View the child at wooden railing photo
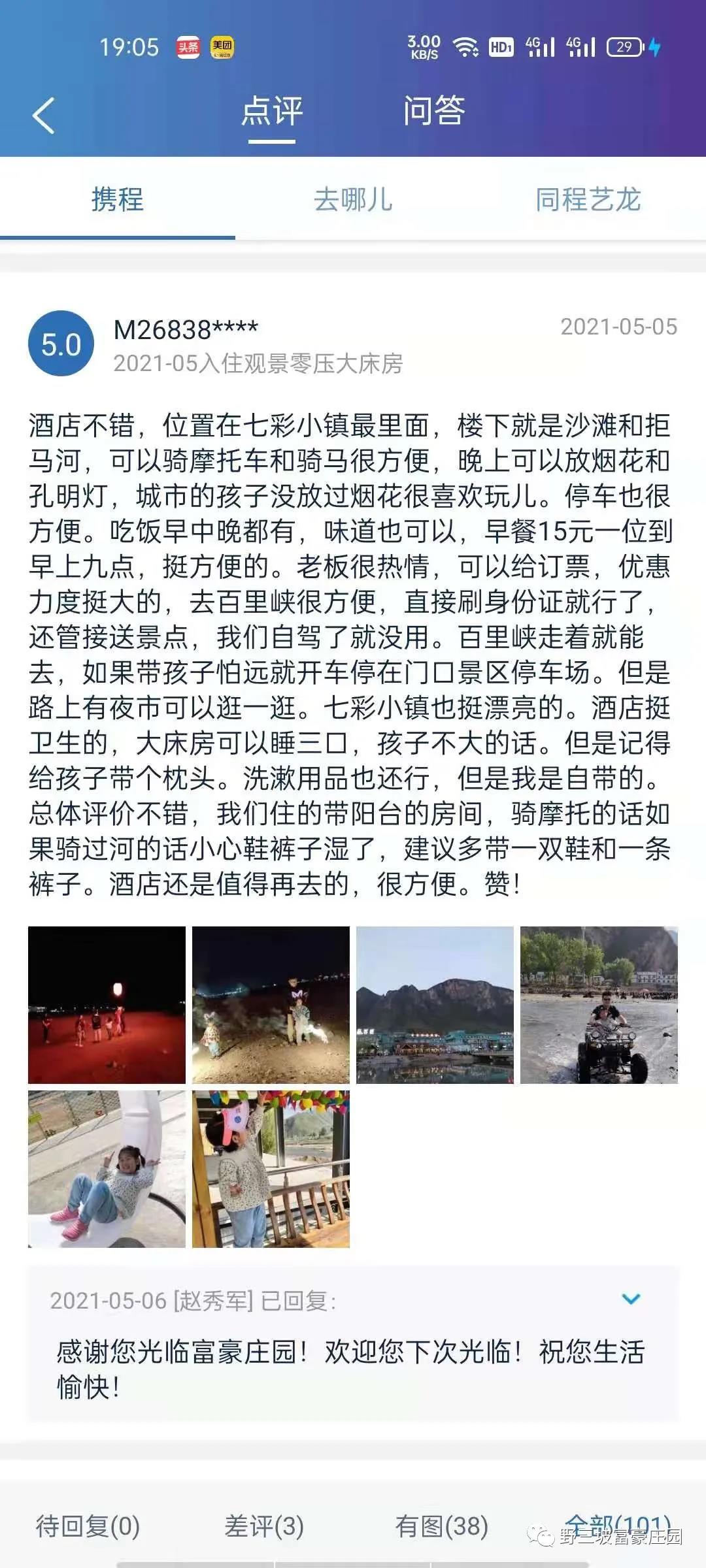This screenshot has width=706, height=1568. pyautogui.click(x=271, y=1169)
